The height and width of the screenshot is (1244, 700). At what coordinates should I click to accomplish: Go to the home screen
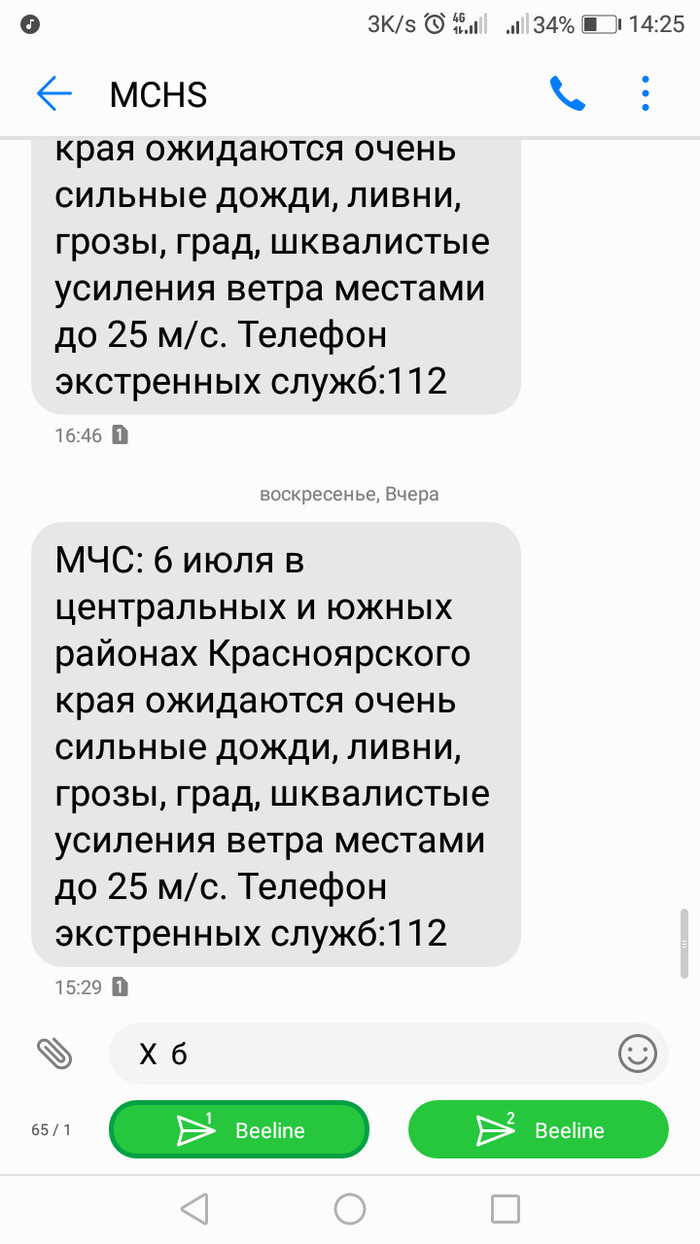[x=350, y=1209]
